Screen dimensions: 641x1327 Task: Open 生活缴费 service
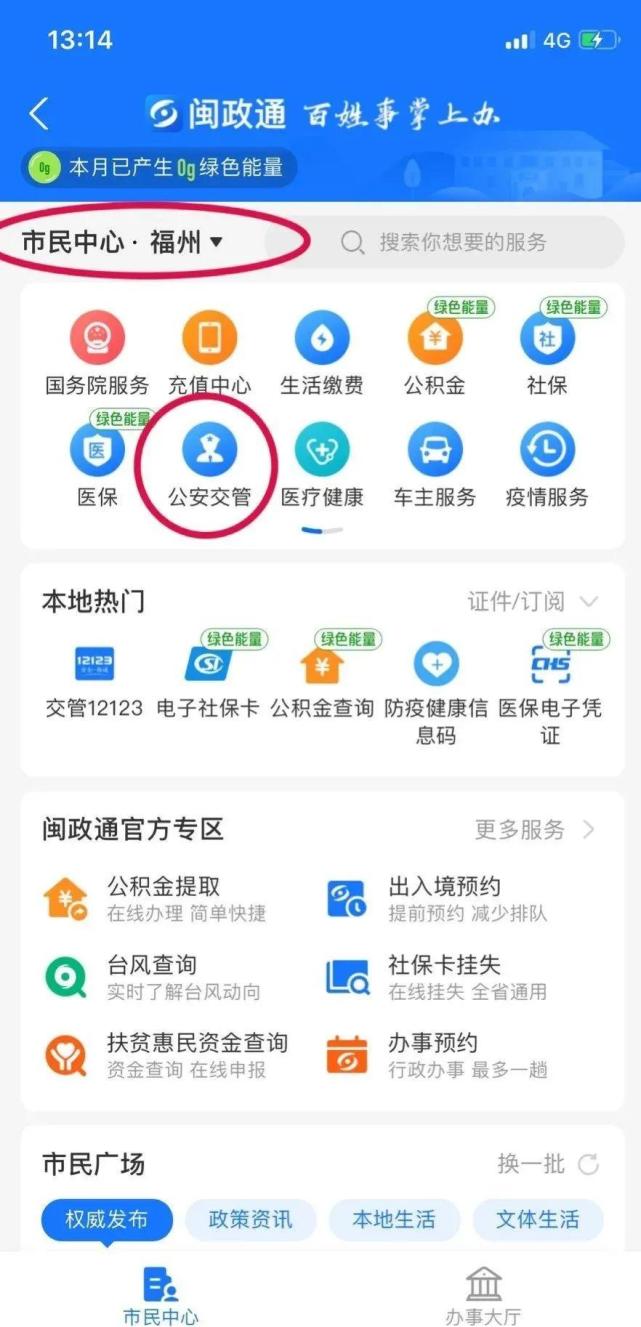tap(322, 351)
